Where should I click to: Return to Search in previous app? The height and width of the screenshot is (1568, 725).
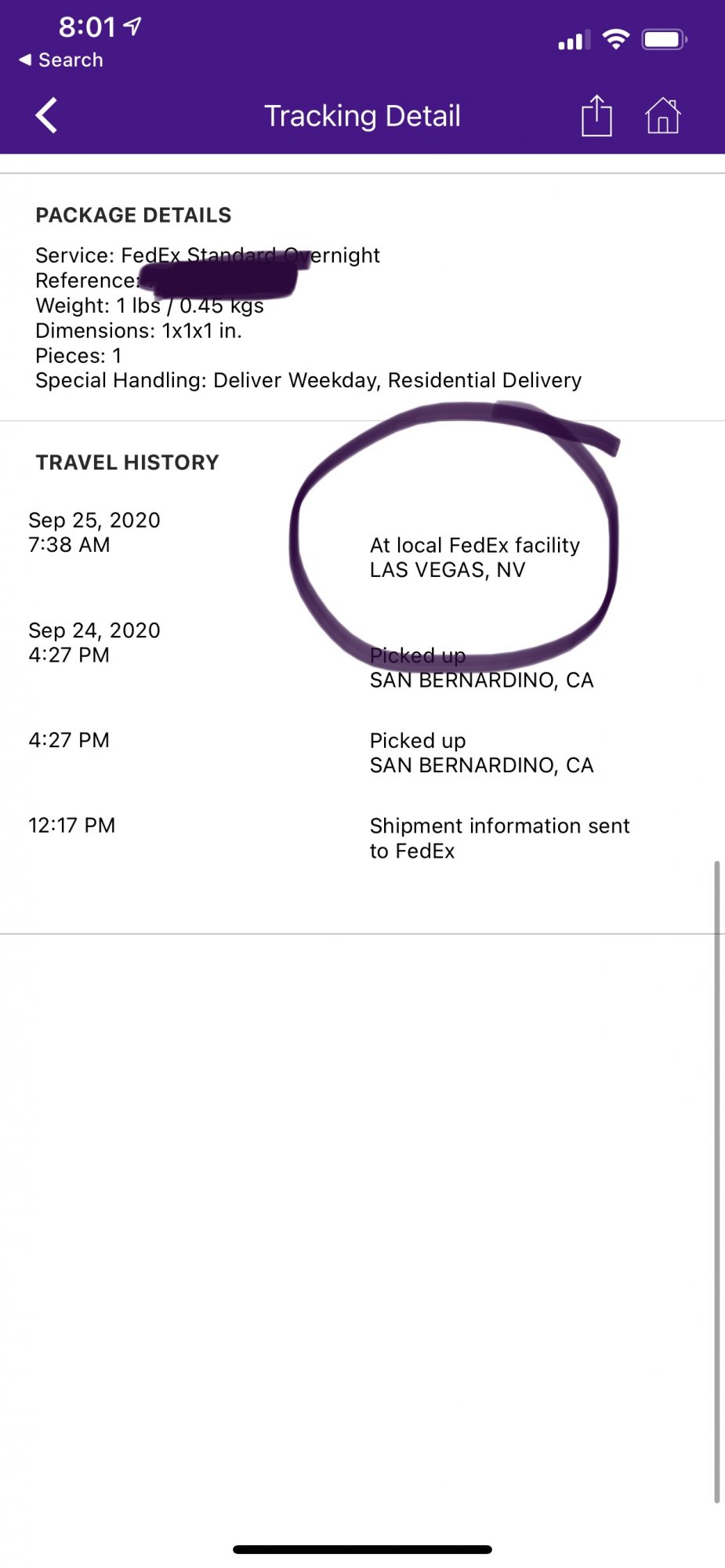(61, 60)
